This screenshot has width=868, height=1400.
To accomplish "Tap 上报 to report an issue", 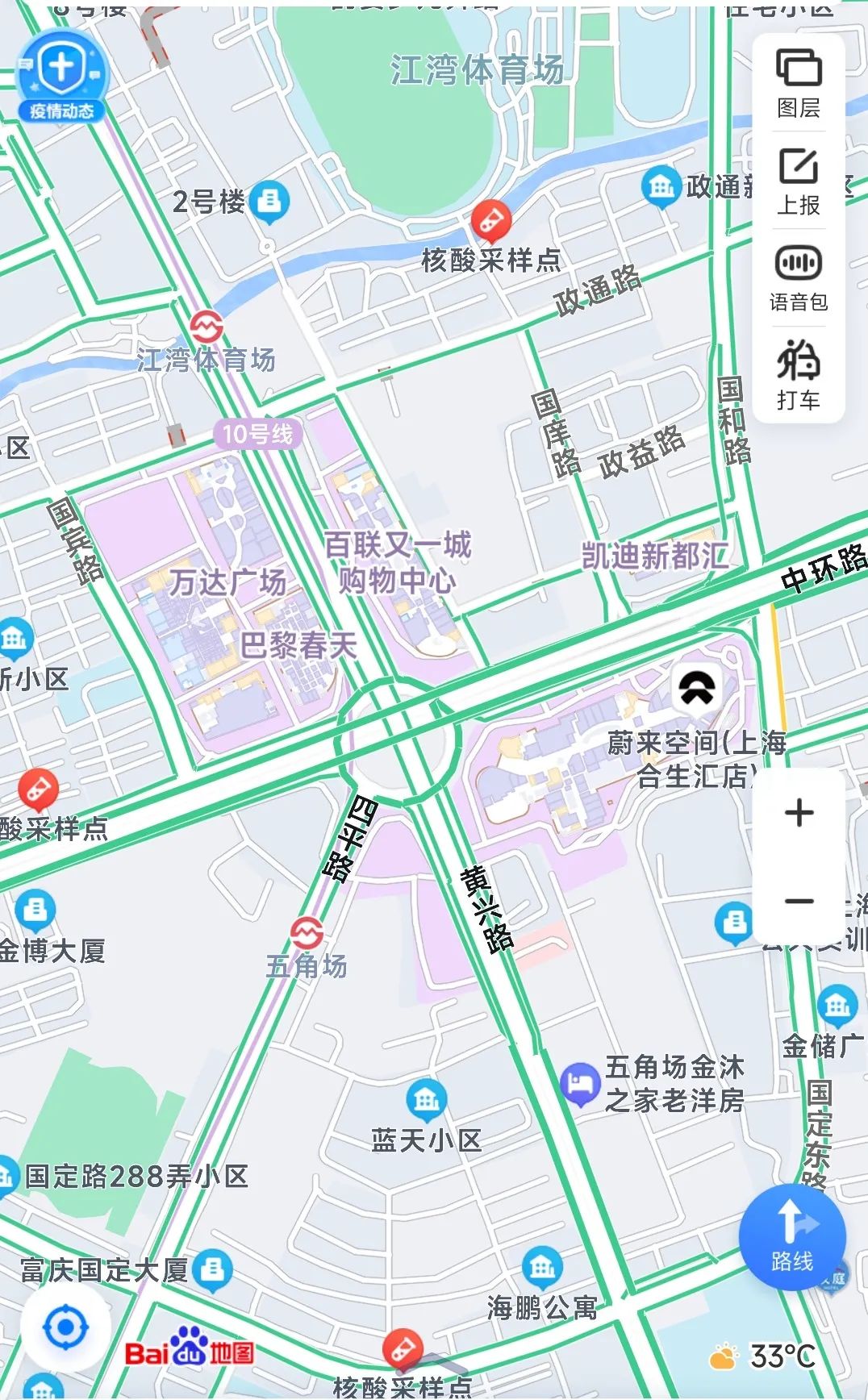I will pos(798,181).
